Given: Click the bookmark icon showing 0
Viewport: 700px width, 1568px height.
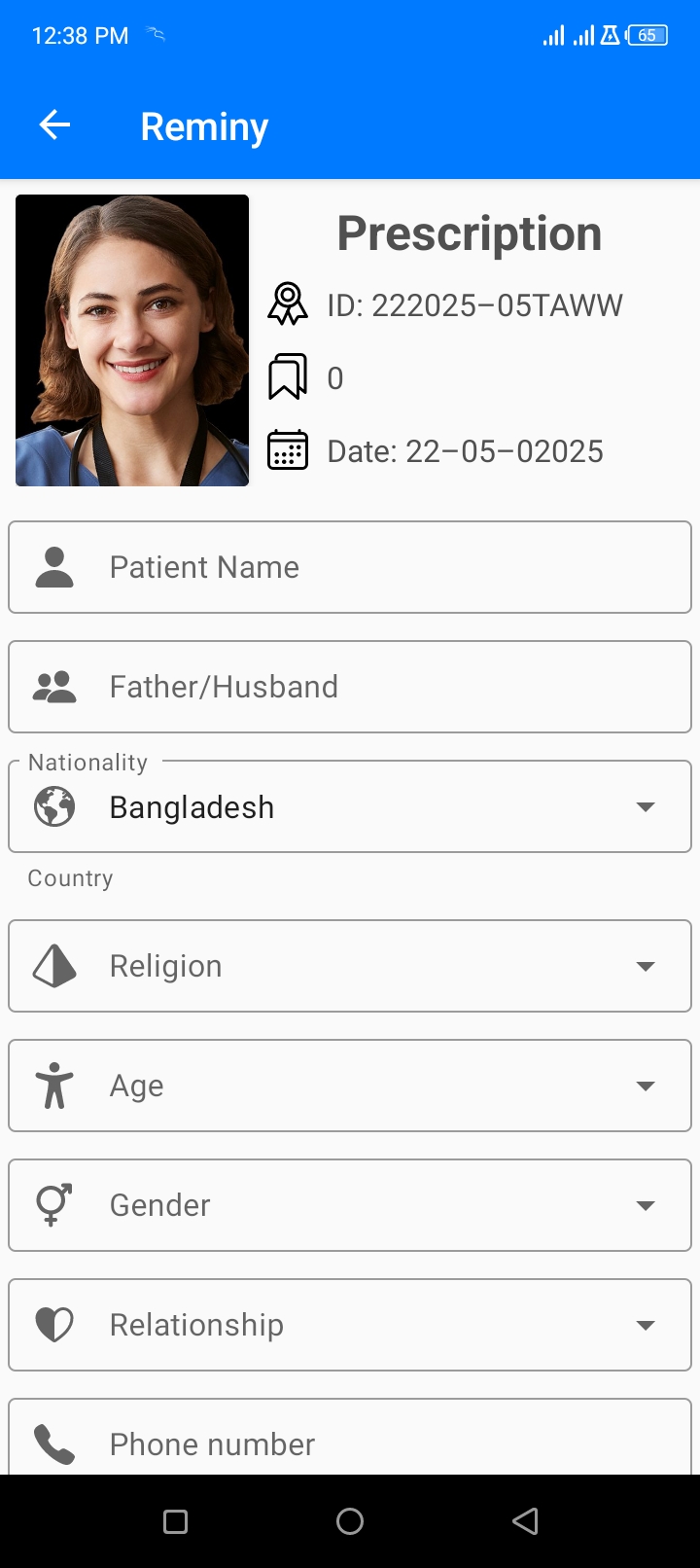Looking at the screenshot, I should tap(287, 376).
